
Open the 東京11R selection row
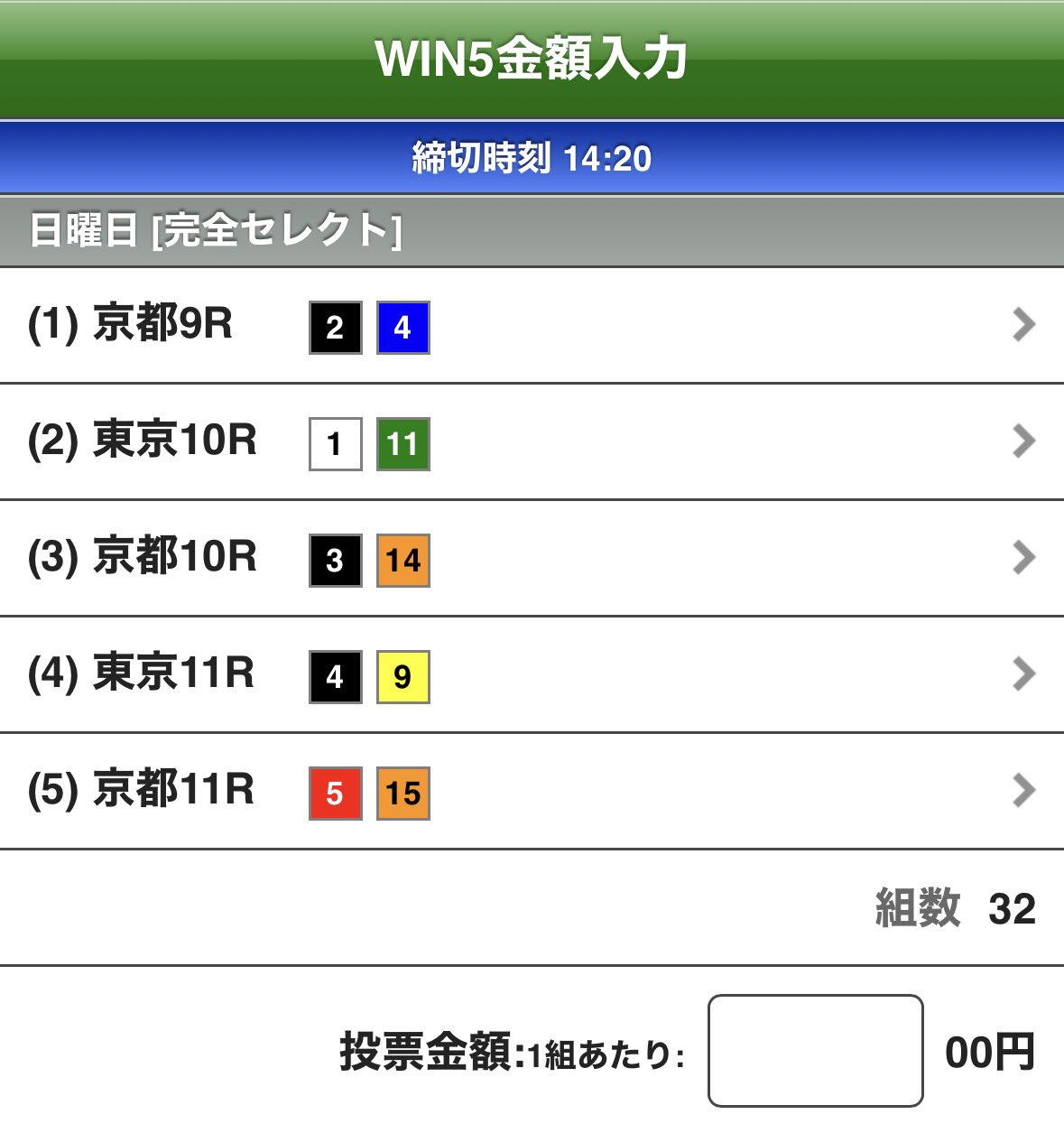[532, 674]
